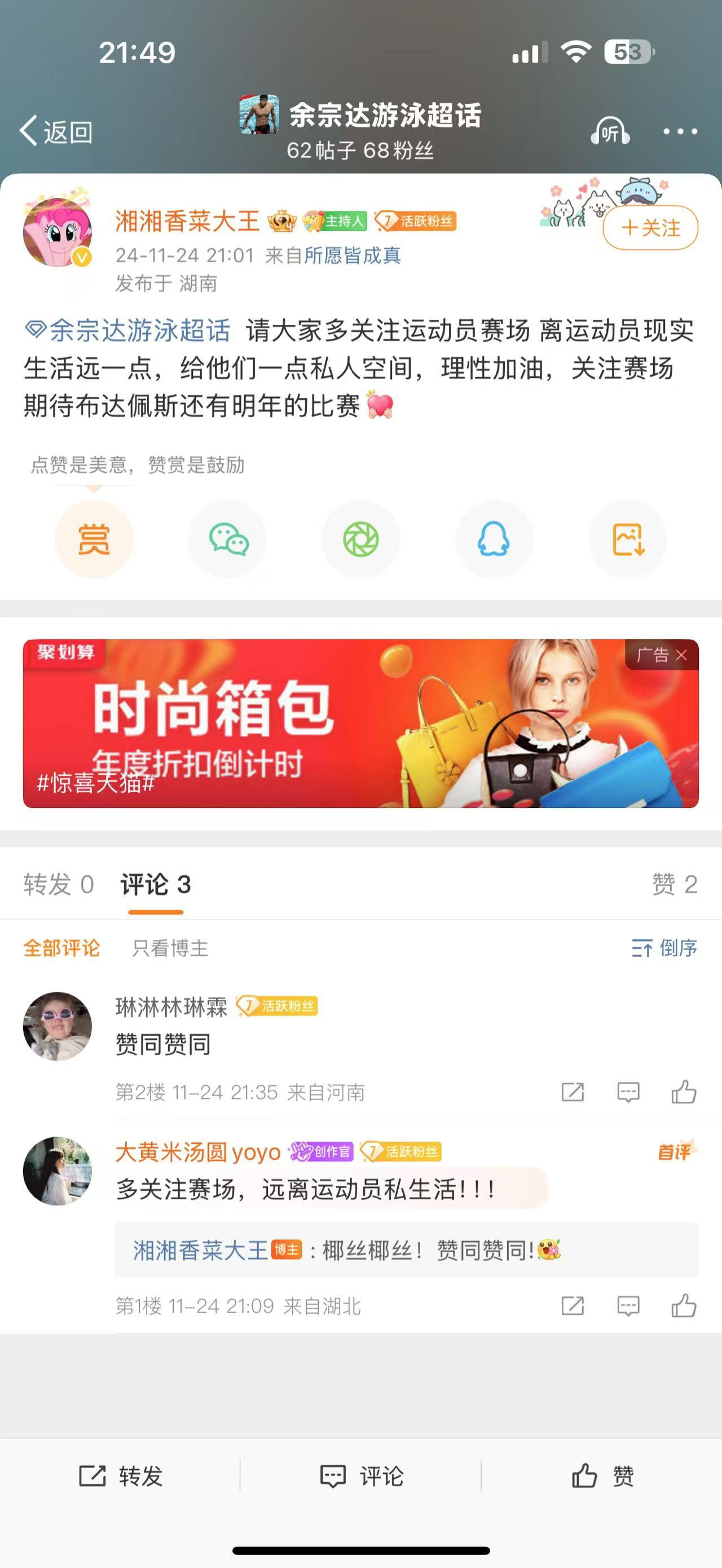Like the post with bottom 赞 button
This screenshot has width=722, height=1568.
click(x=602, y=1476)
